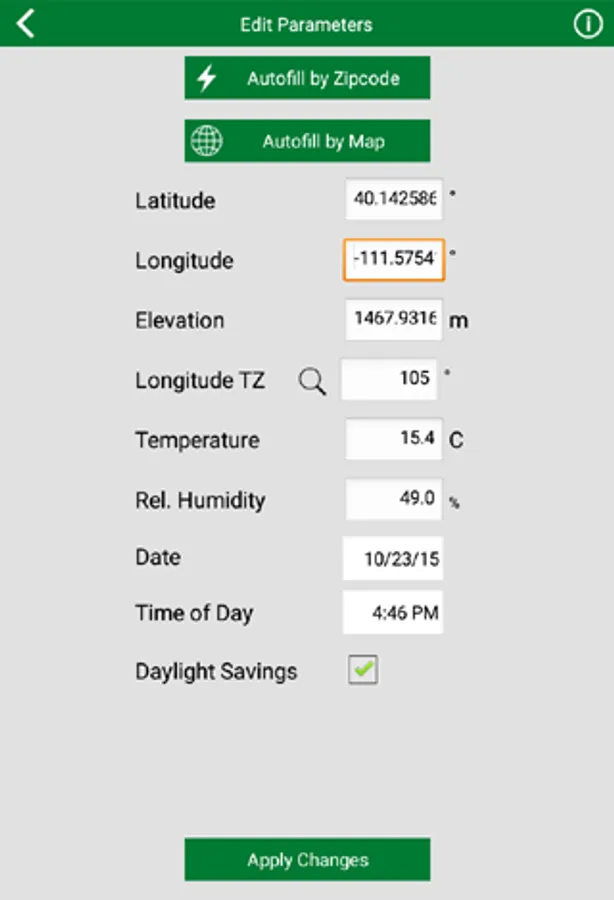Look up Longitude TZ with the magnifier

pyautogui.click(x=312, y=380)
